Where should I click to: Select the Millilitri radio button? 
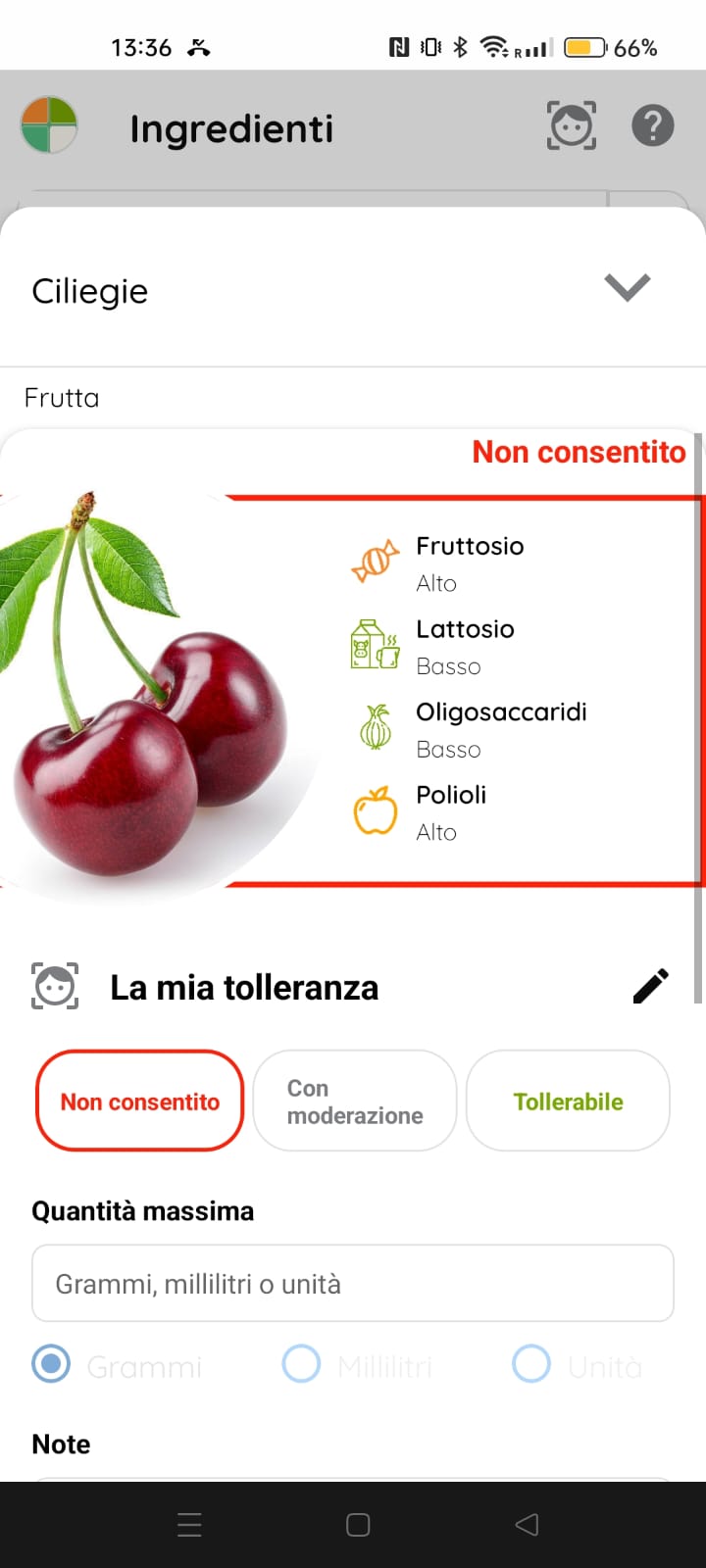coord(302,1363)
